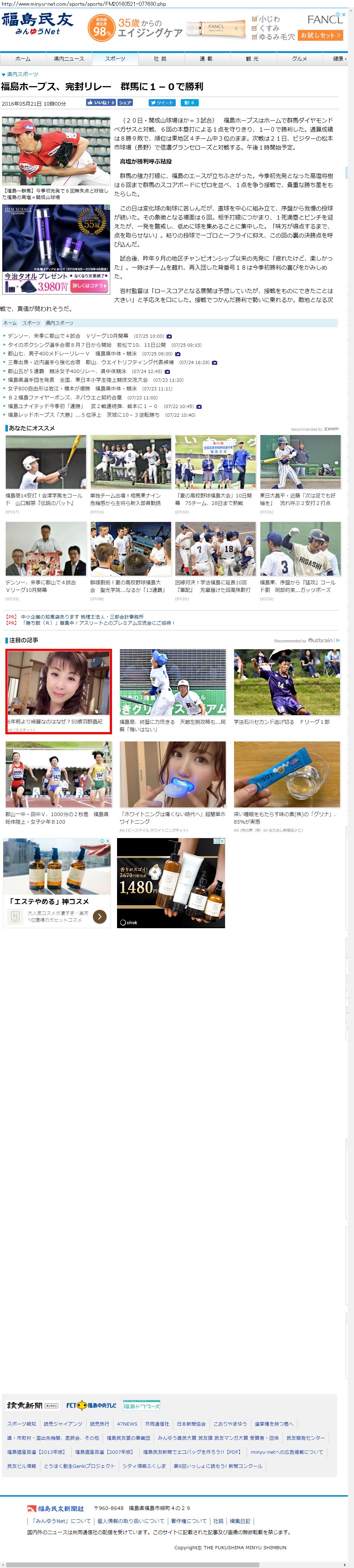
Task: Open 学法石川セカンド逃げ切る Fリーグ1部 article card
Action: [x=282, y=722]
